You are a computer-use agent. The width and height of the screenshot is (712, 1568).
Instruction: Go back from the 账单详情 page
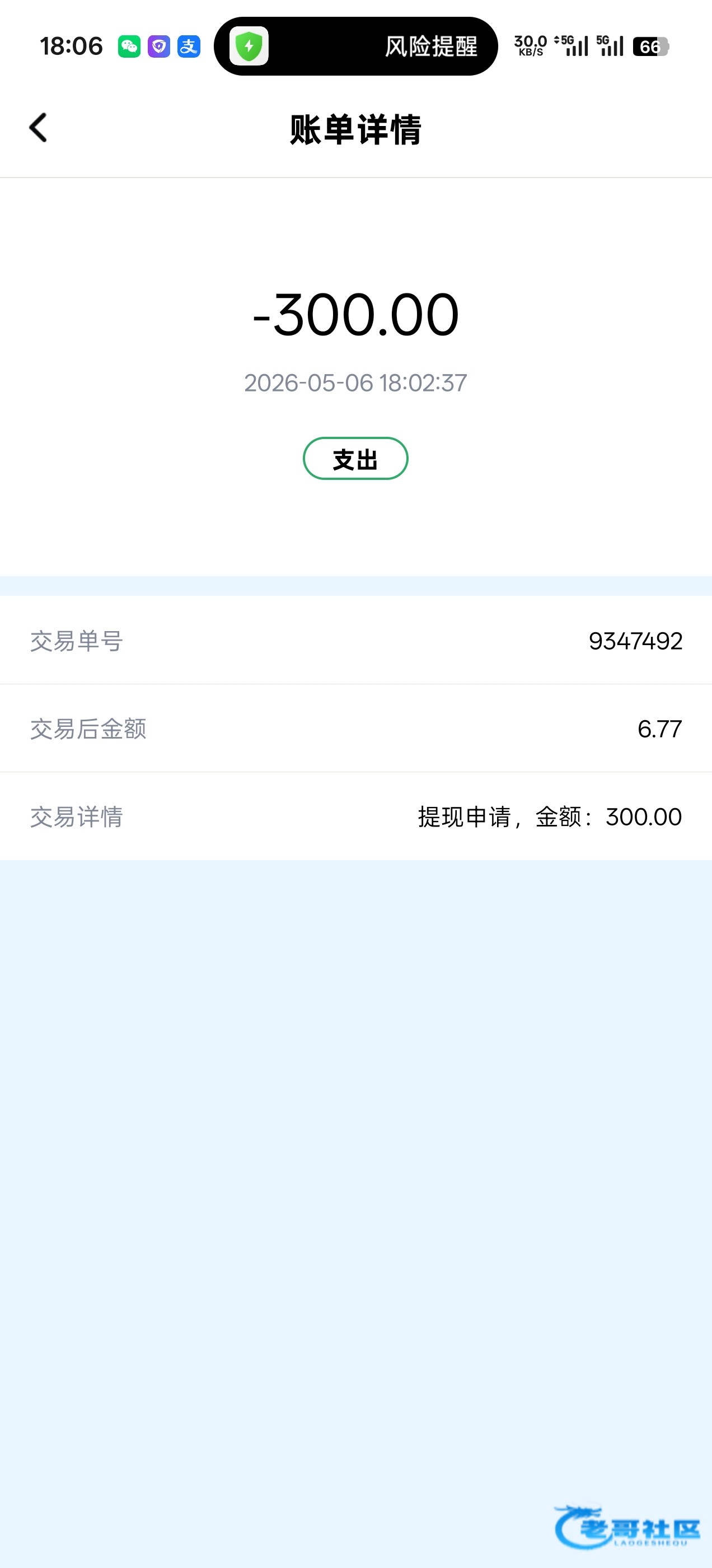click(38, 128)
